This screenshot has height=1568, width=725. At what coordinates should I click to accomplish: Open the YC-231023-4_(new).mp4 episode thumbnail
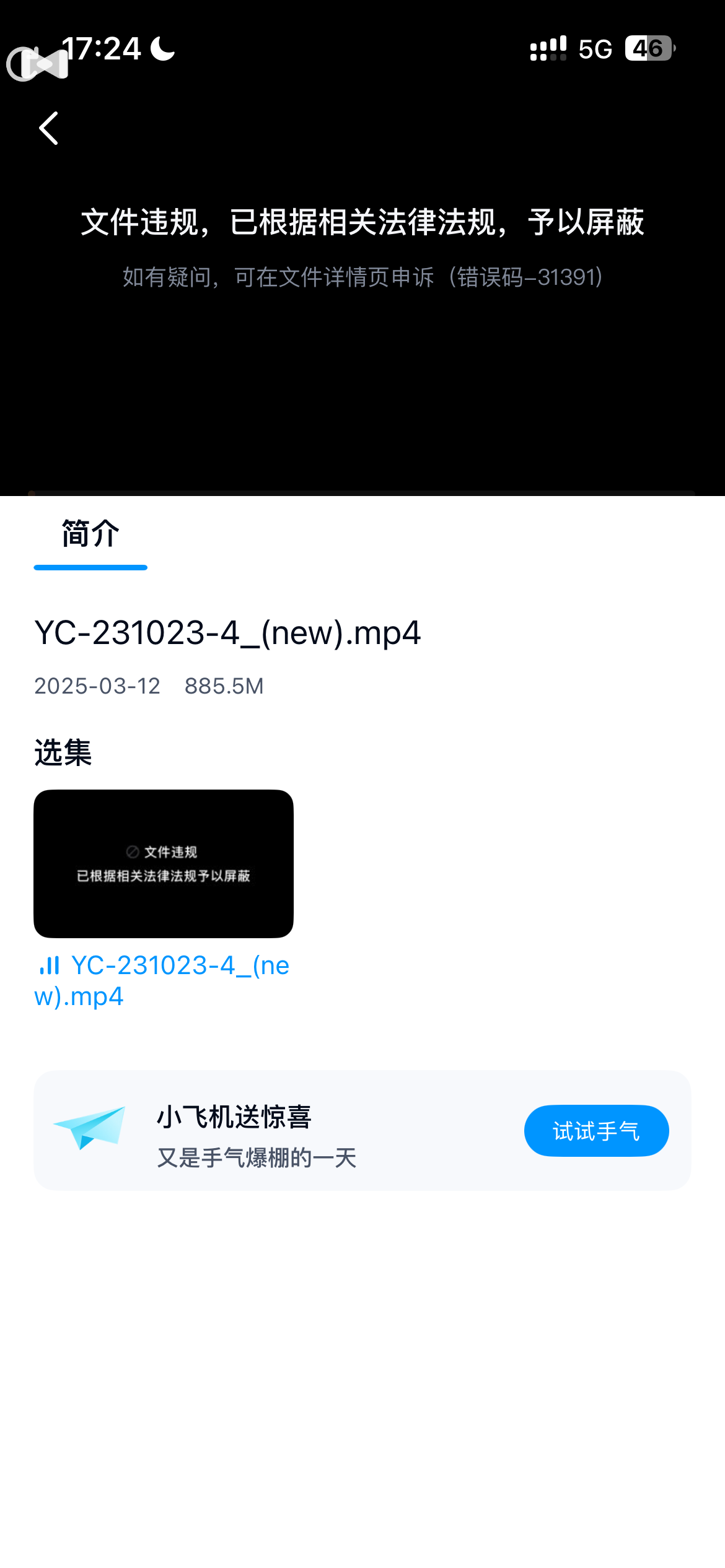pos(164,863)
